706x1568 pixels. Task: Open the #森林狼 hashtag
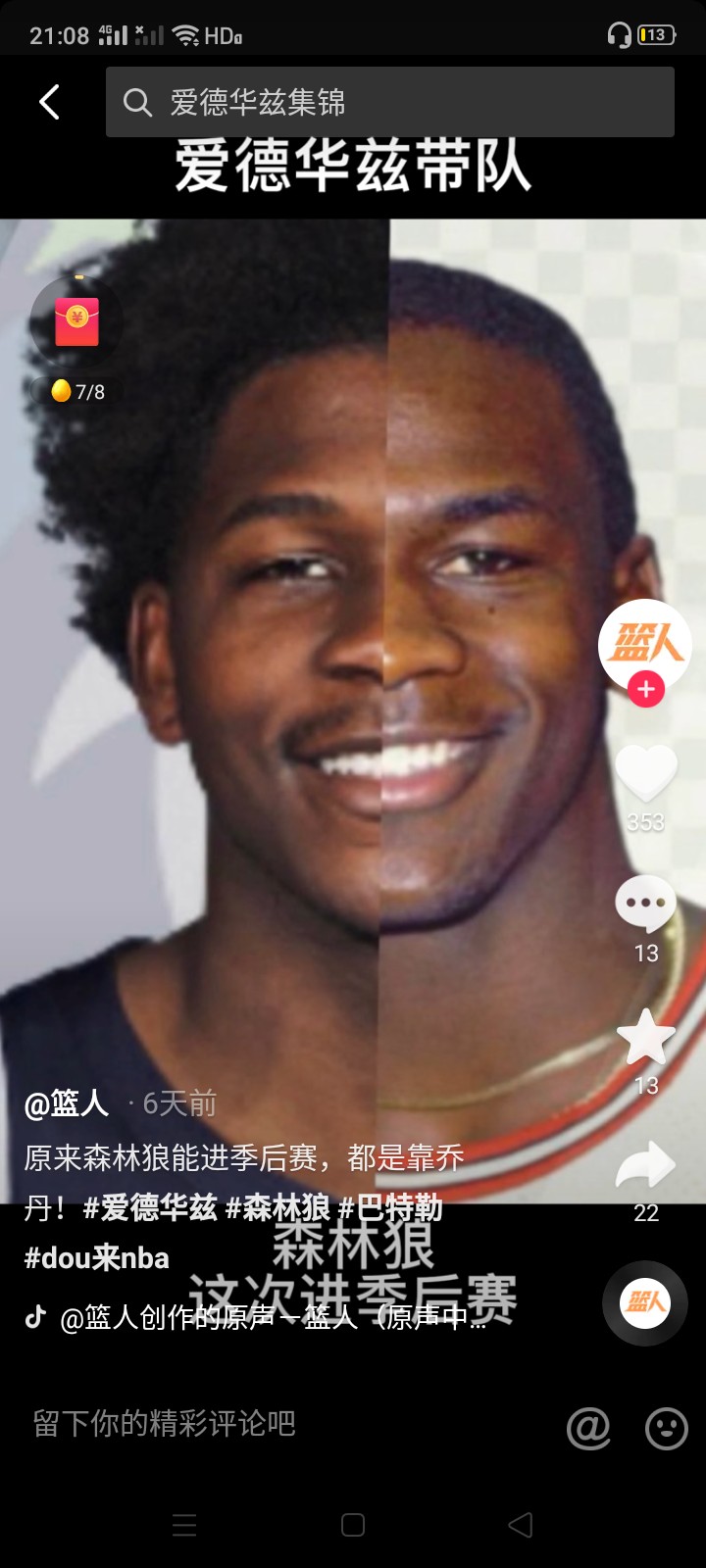coord(277,1208)
